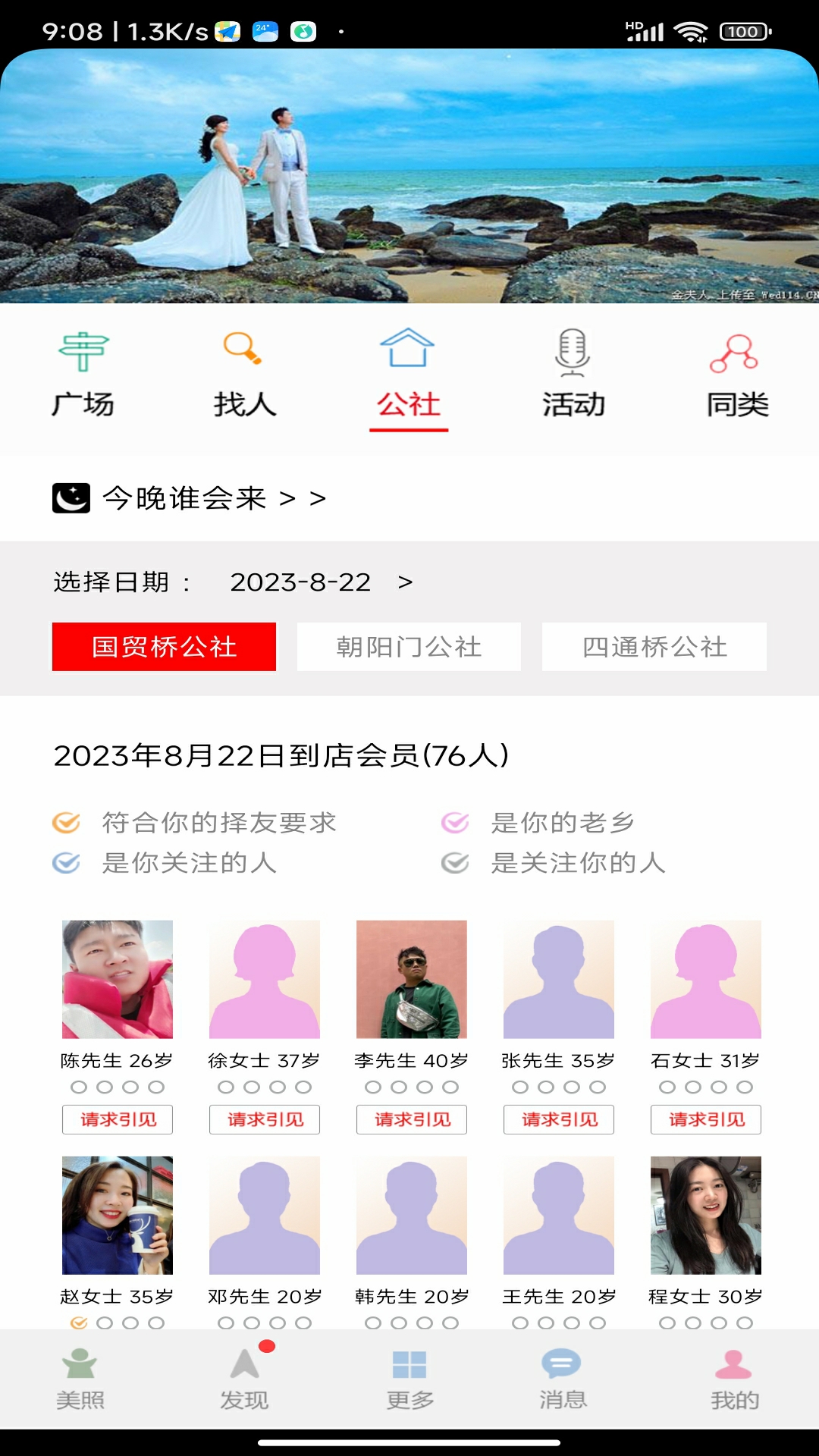Viewport: 819px width, 1456px height.
Task: Open the 更多 bottom tab
Action: click(x=409, y=1379)
